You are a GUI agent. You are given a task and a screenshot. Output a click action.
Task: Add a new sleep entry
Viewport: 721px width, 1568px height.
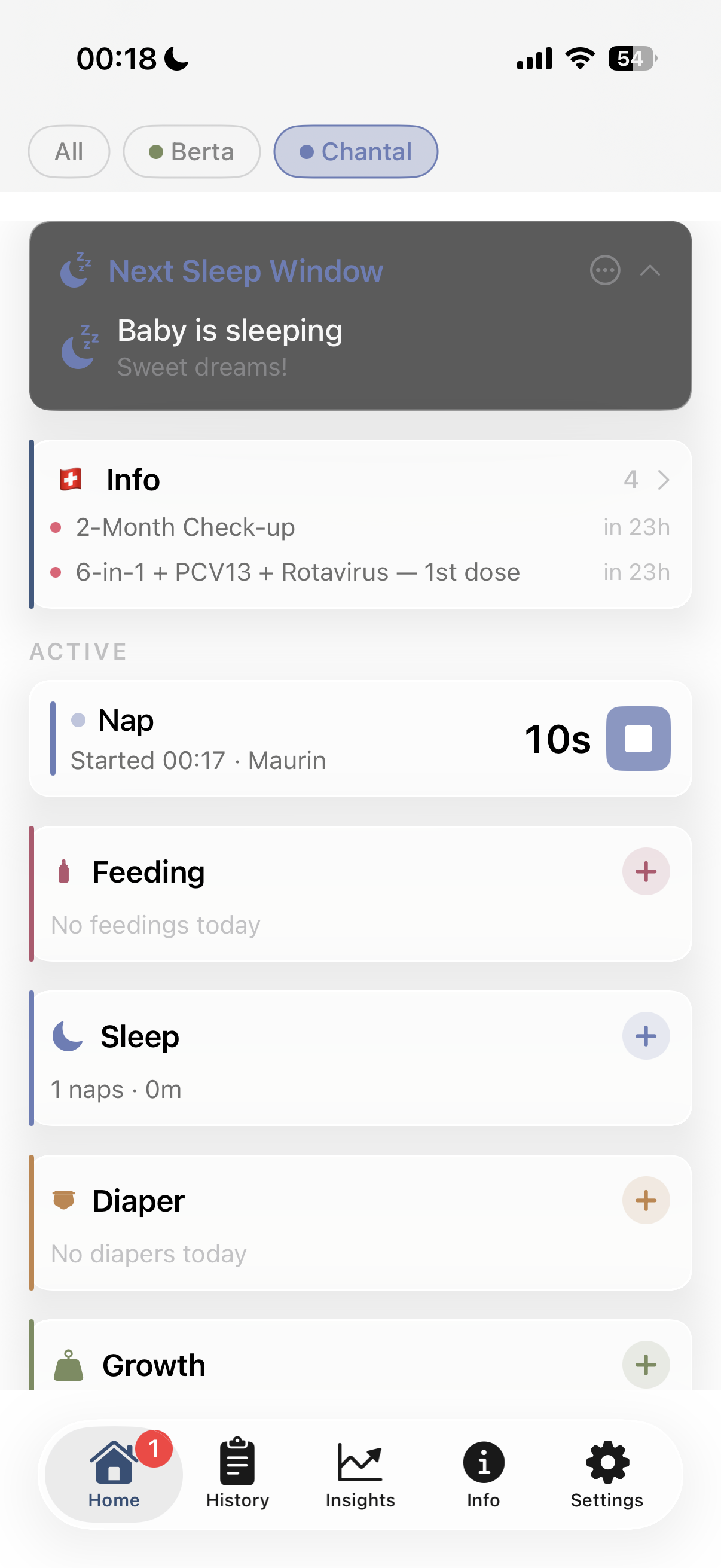[x=645, y=1035]
